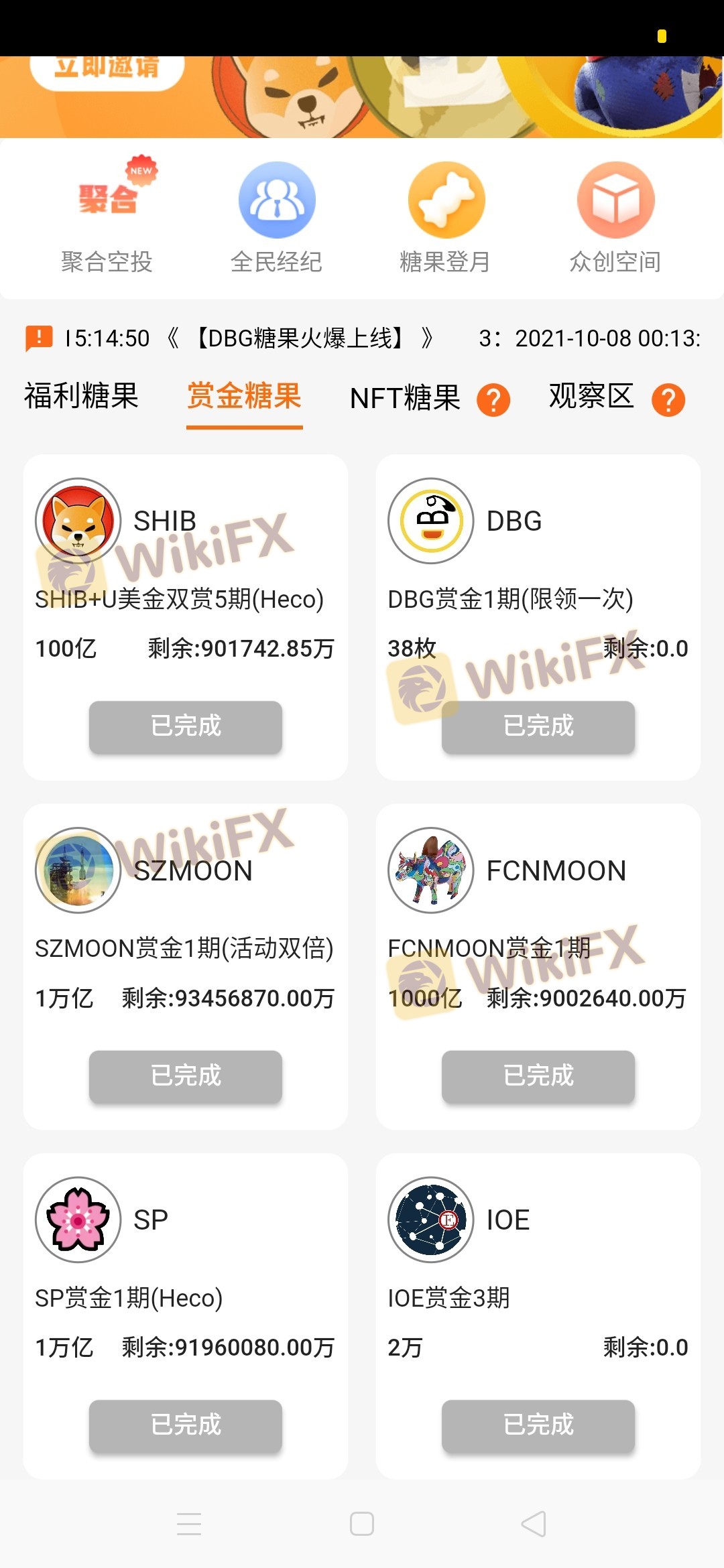Switch to 福利糖果 tab

point(81,395)
